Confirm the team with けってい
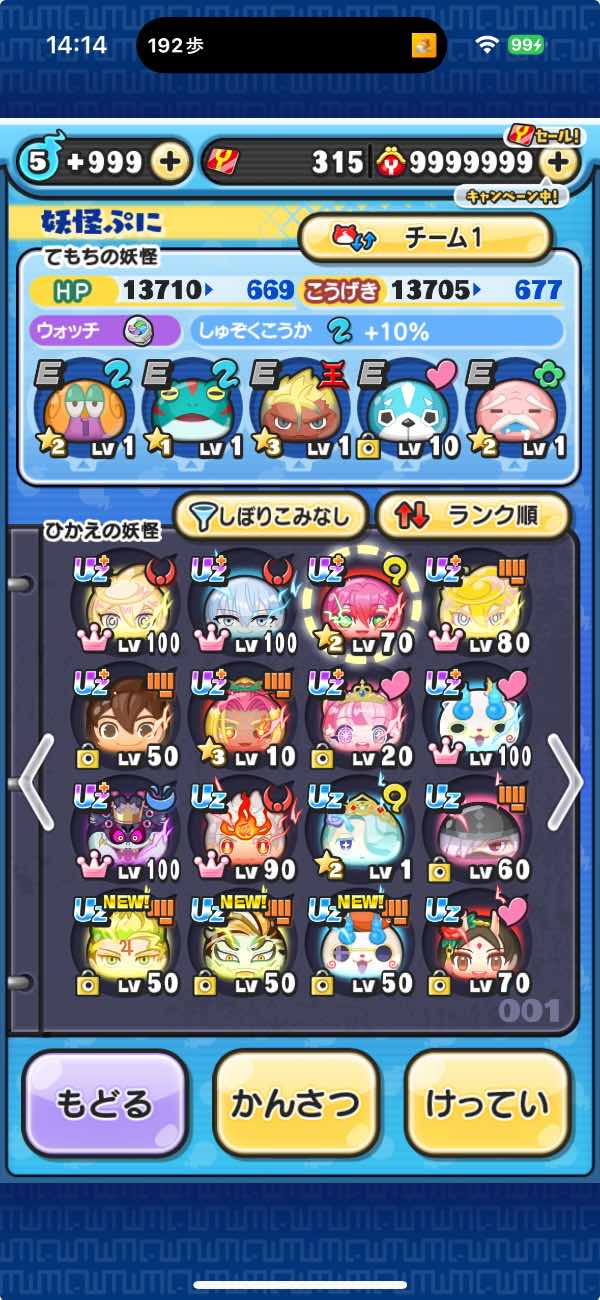 488,1105
